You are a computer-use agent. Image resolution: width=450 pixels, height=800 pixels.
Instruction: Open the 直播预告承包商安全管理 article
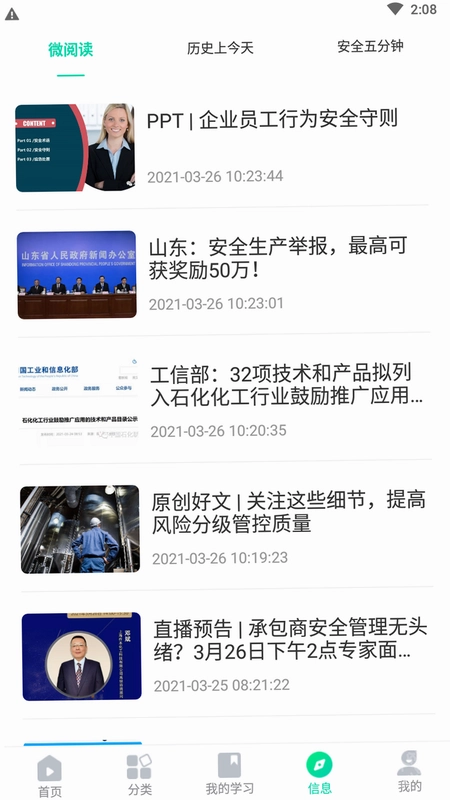click(x=228, y=656)
